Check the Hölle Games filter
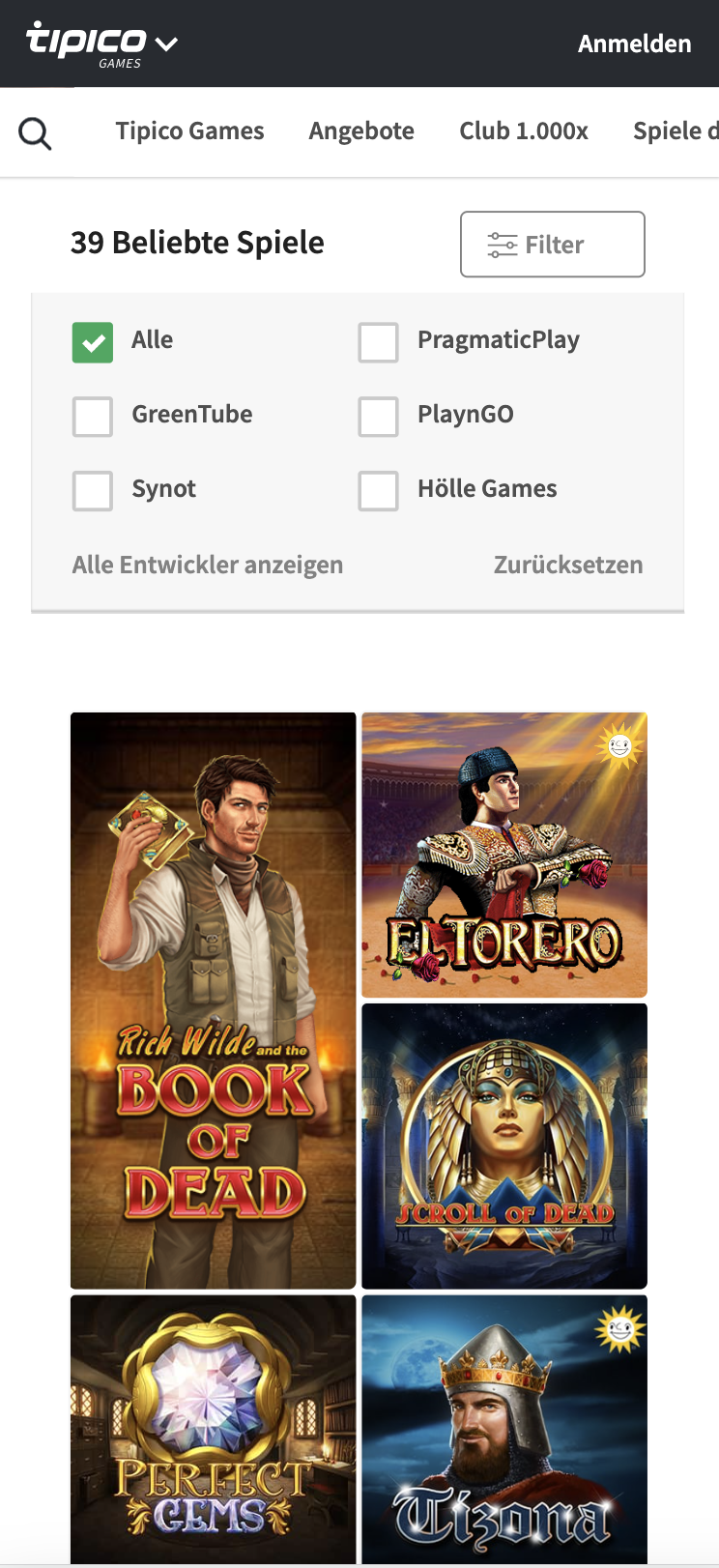 (379, 491)
